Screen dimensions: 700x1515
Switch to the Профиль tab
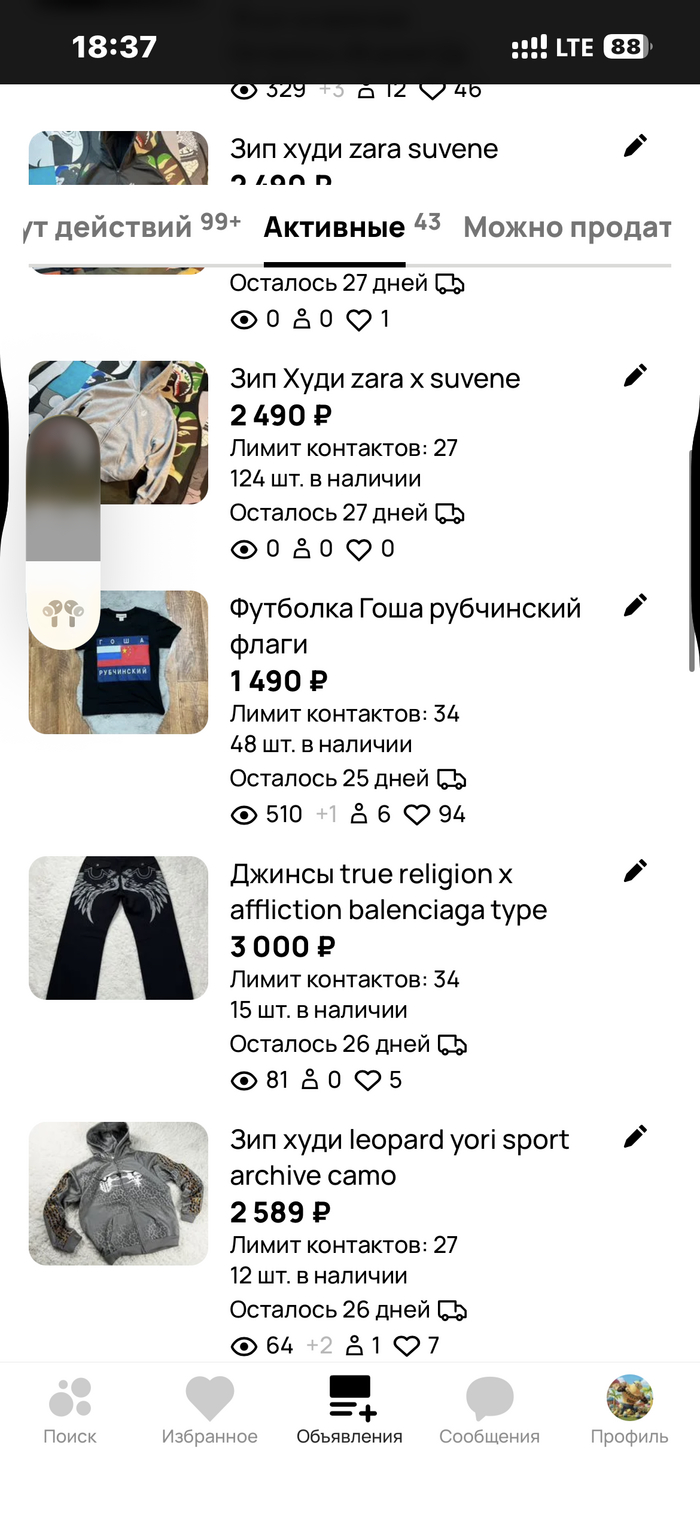tap(629, 1410)
